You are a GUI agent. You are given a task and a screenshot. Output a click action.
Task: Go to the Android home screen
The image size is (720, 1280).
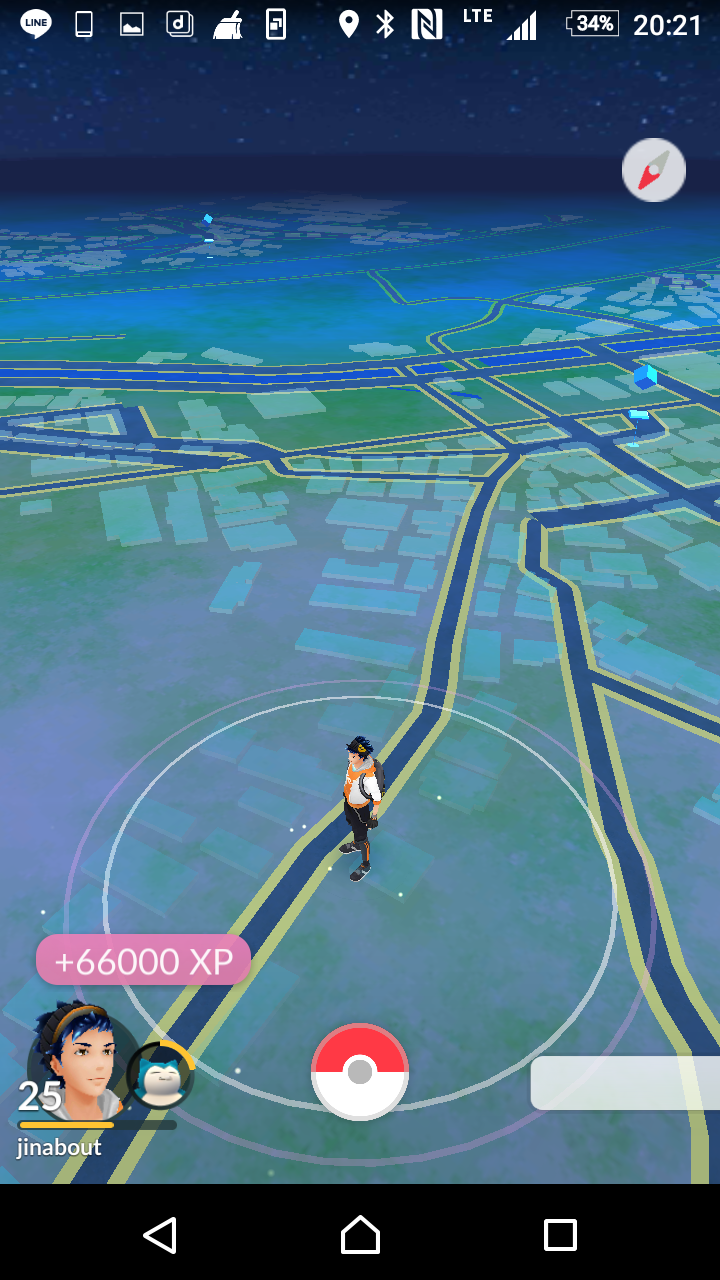(360, 1235)
